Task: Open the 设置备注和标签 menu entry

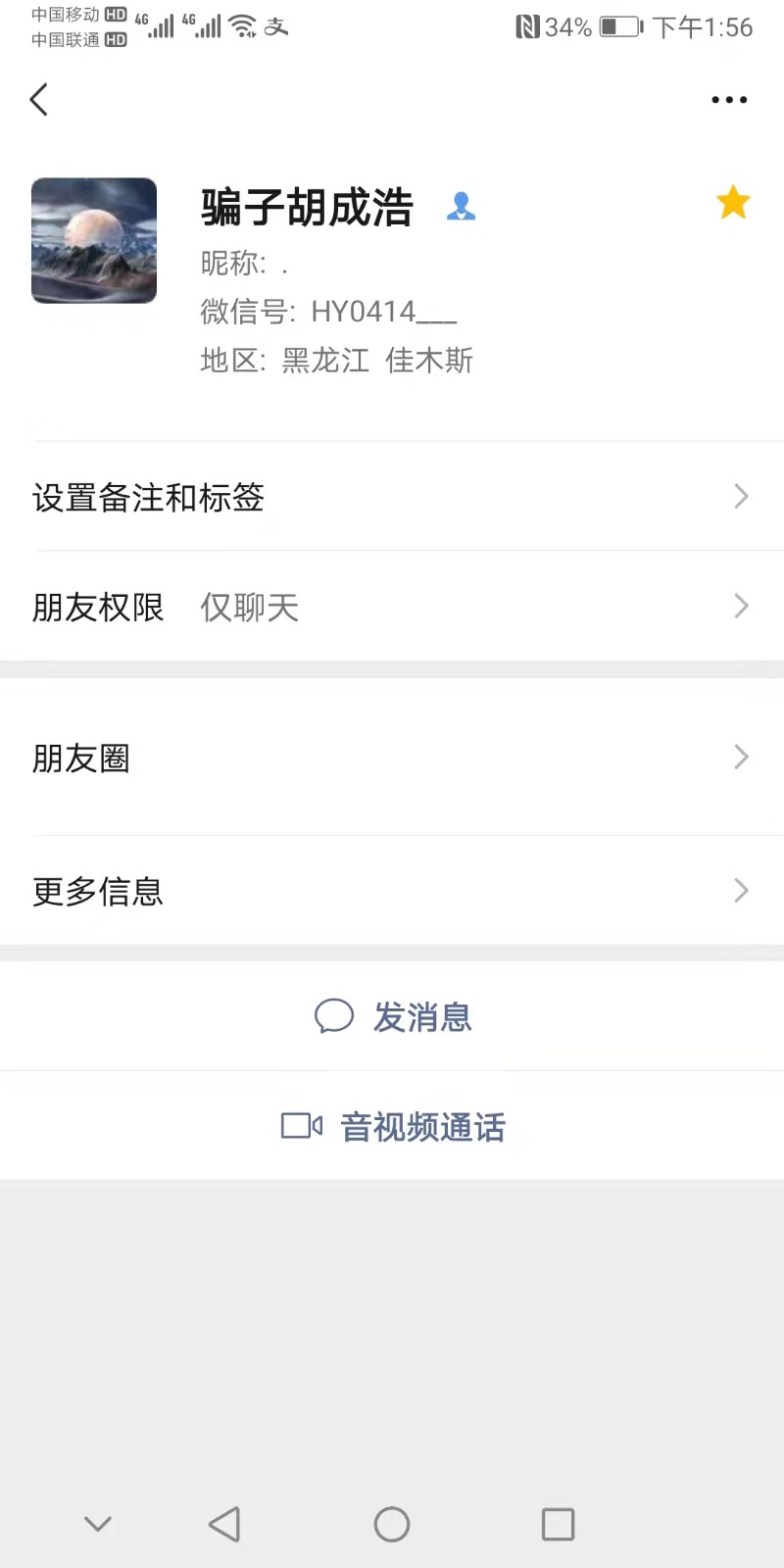Action: click(x=147, y=498)
